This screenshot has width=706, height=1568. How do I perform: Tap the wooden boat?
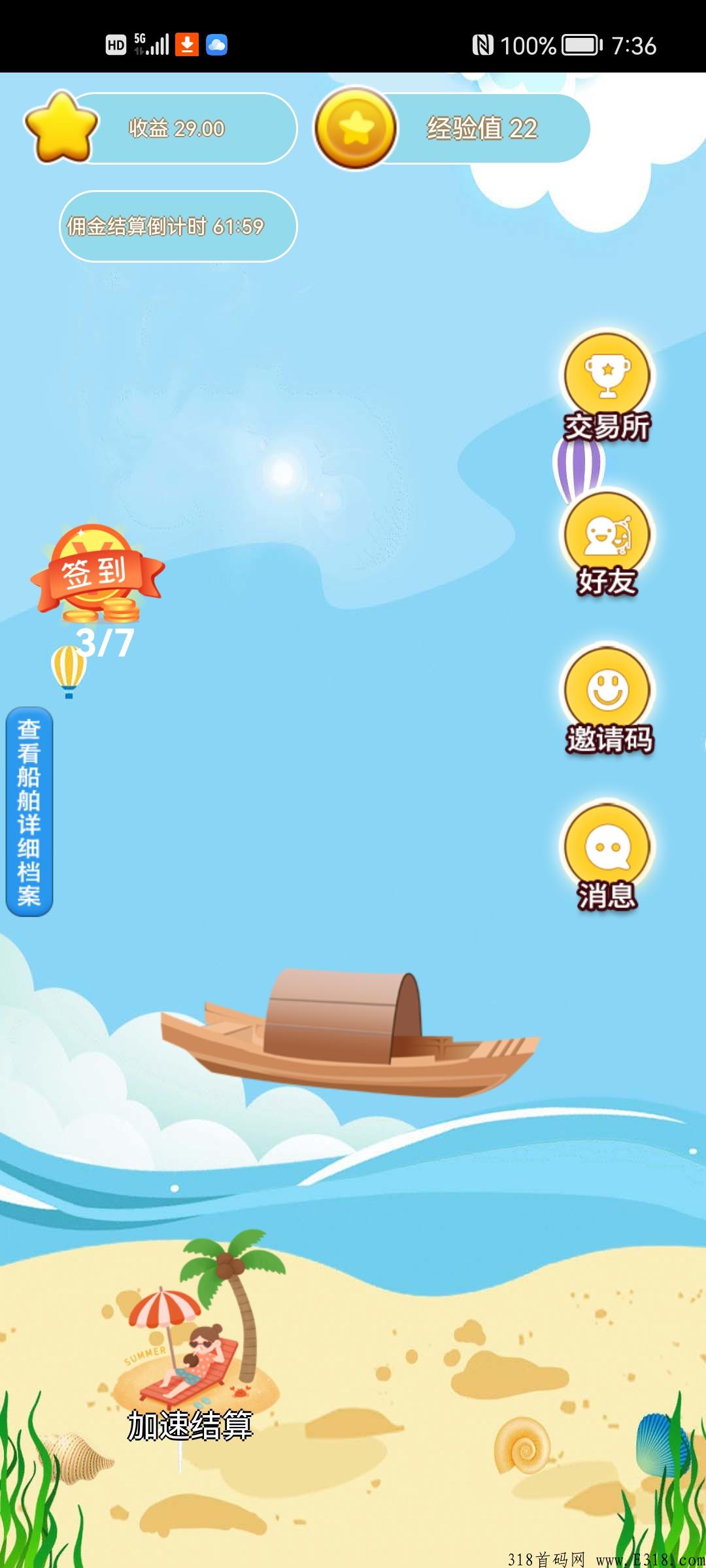tap(350, 1032)
